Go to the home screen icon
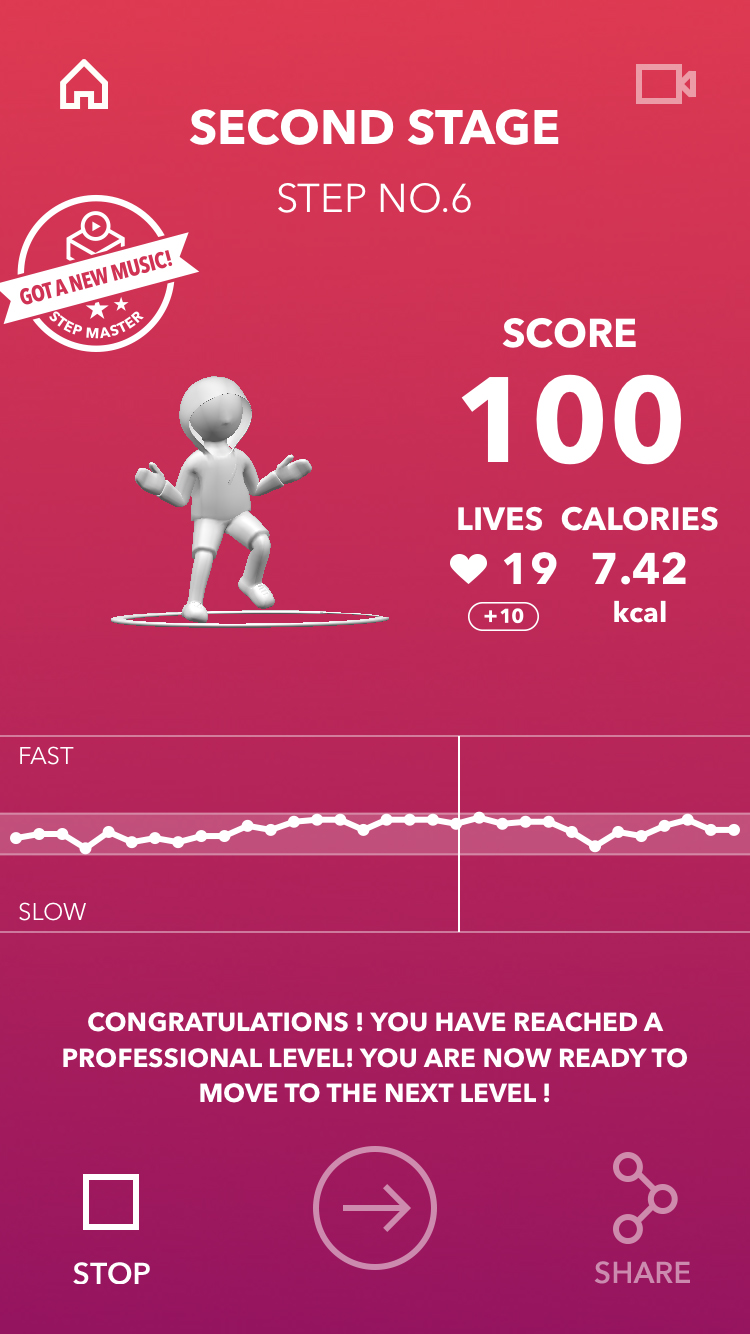This screenshot has height=1334, width=750. (85, 85)
